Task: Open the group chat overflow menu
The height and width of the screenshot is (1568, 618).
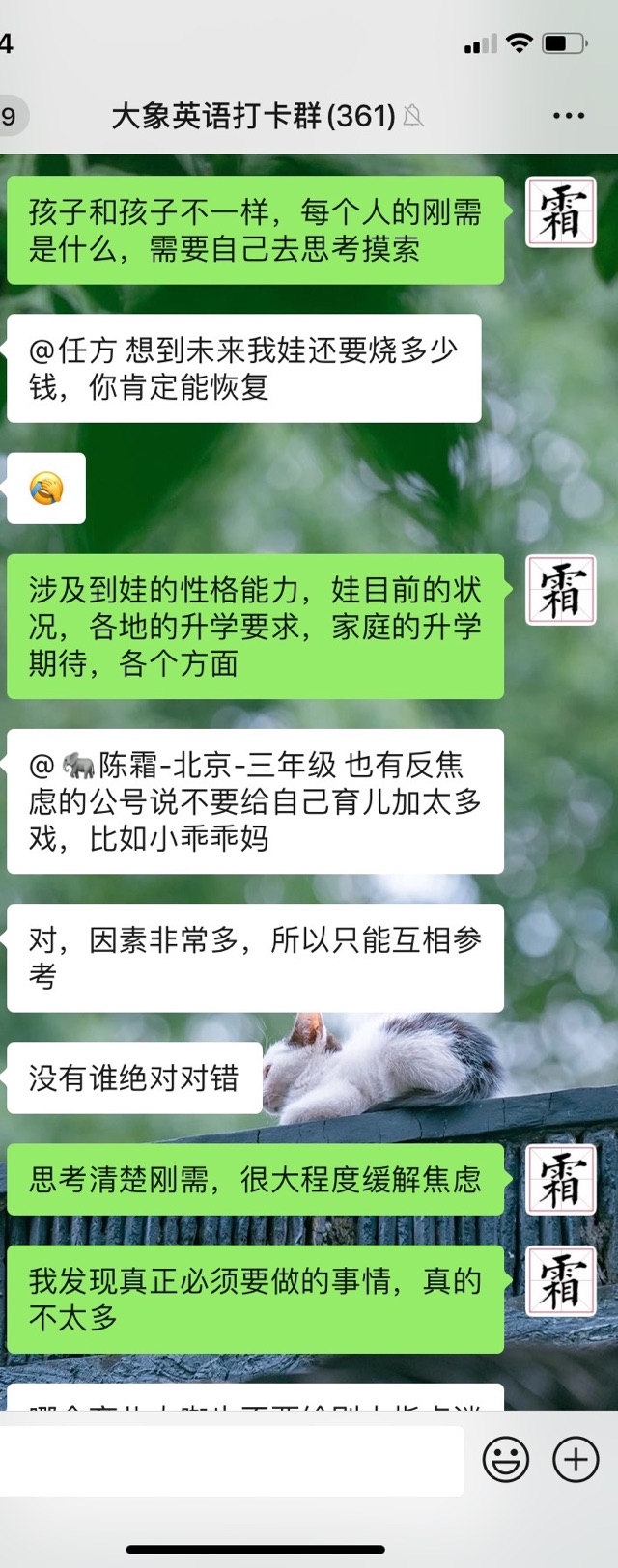Action: (568, 116)
